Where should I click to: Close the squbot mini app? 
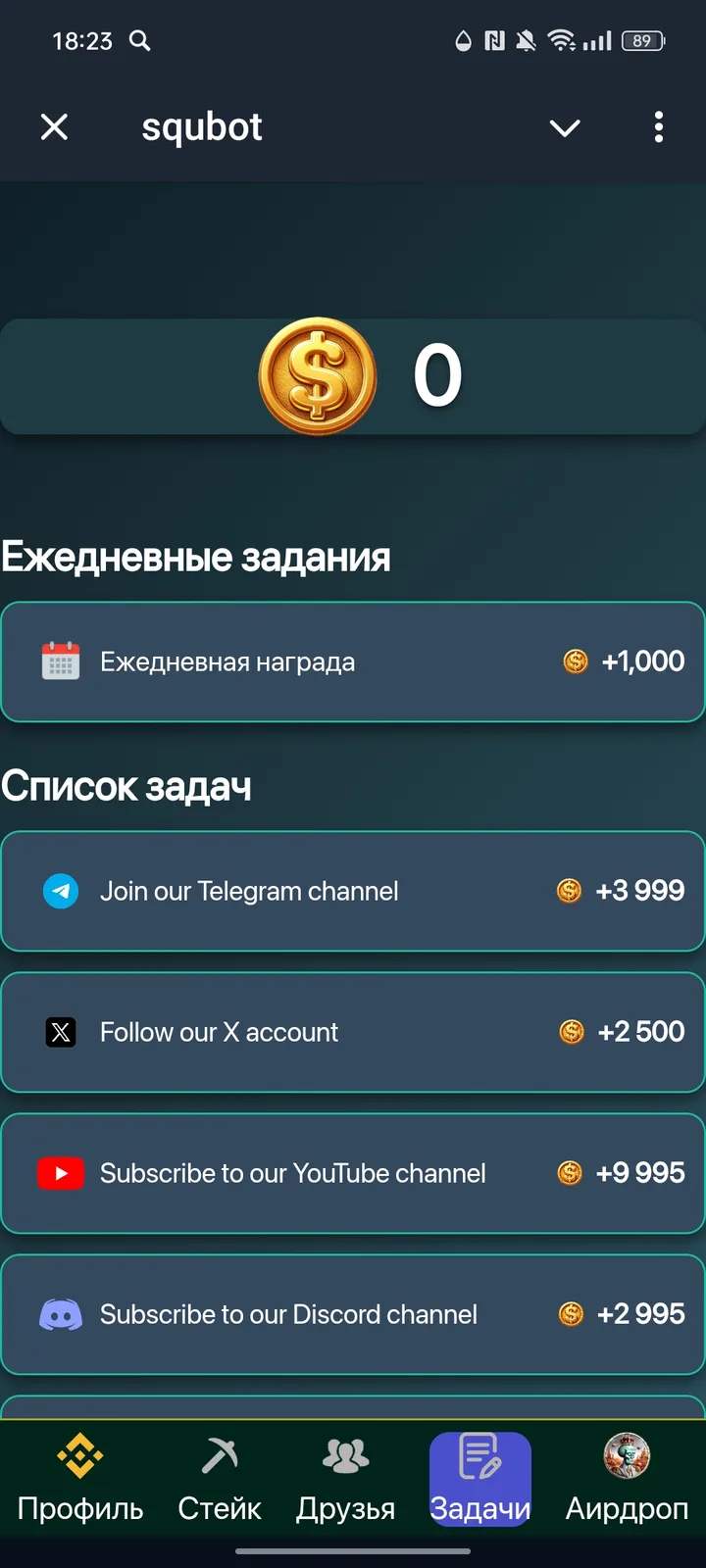click(55, 127)
